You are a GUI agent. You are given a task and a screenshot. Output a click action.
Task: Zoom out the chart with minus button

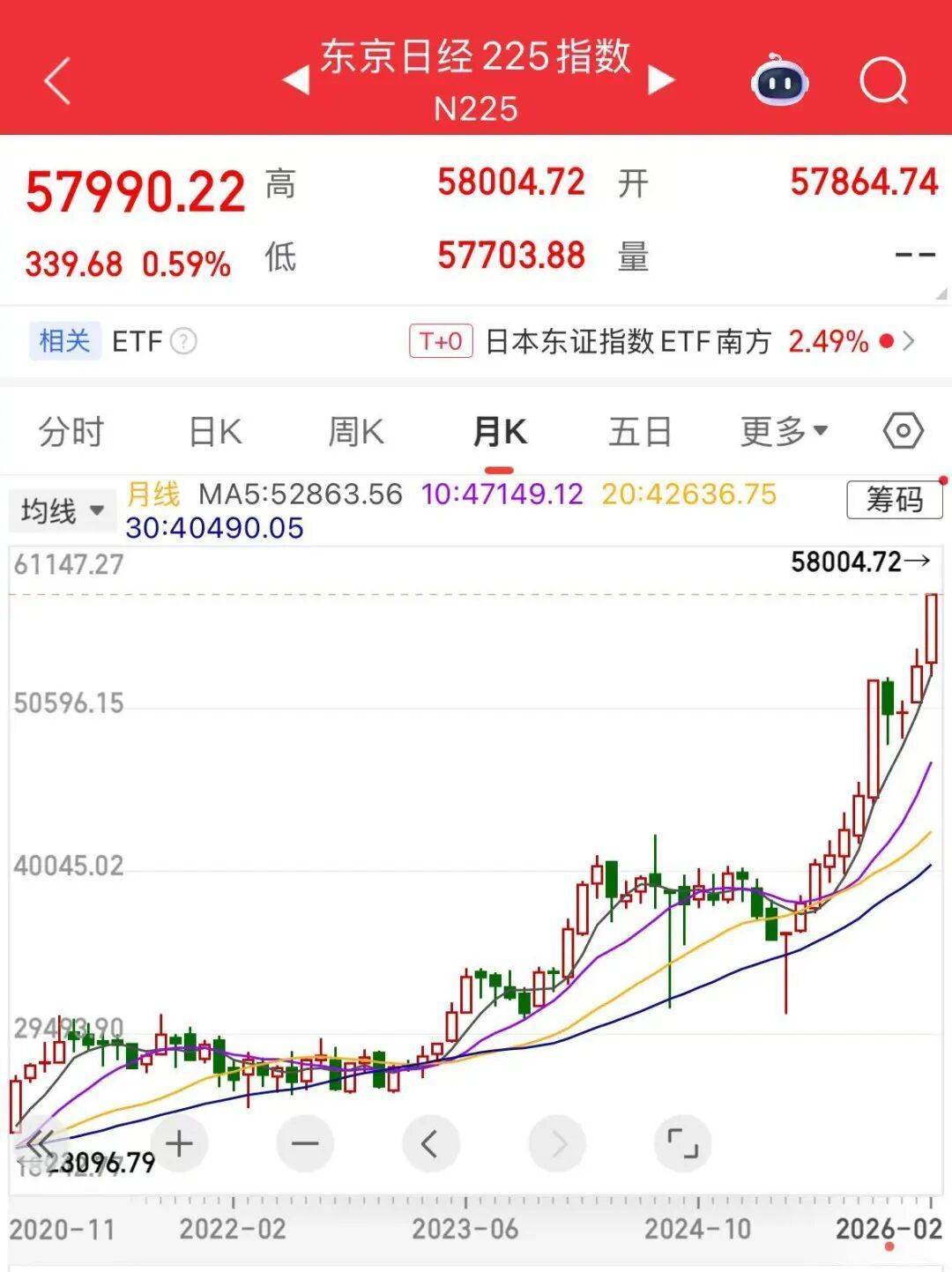[x=305, y=1144]
